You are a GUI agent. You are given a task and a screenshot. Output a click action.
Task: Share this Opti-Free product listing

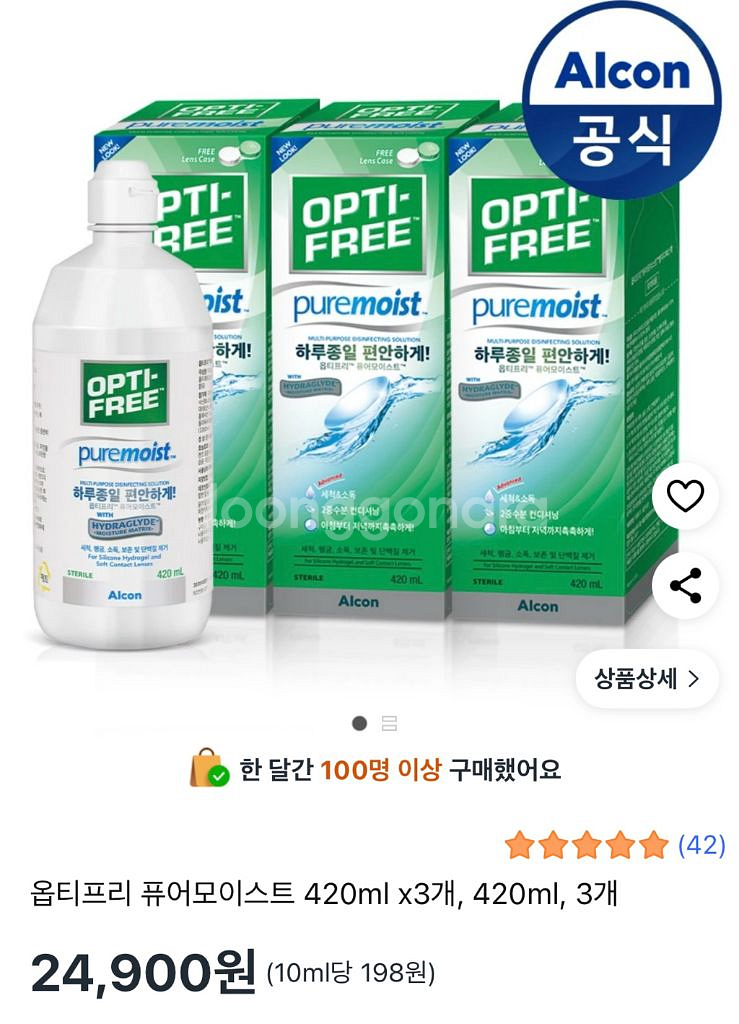coord(686,585)
